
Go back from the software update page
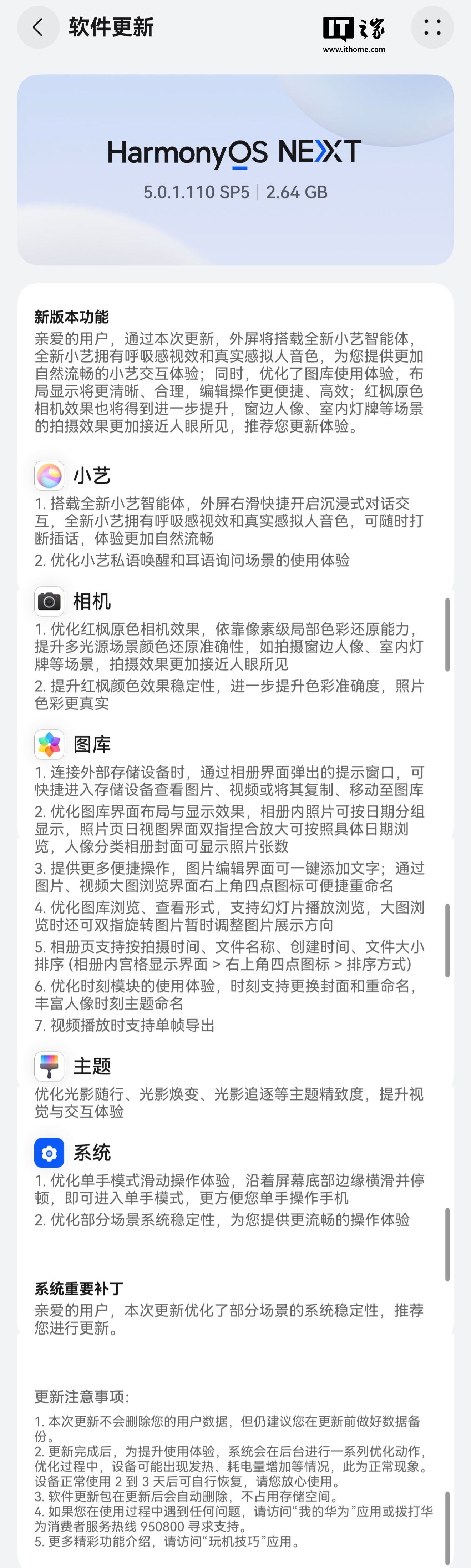pyautogui.click(x=38, y=27)
